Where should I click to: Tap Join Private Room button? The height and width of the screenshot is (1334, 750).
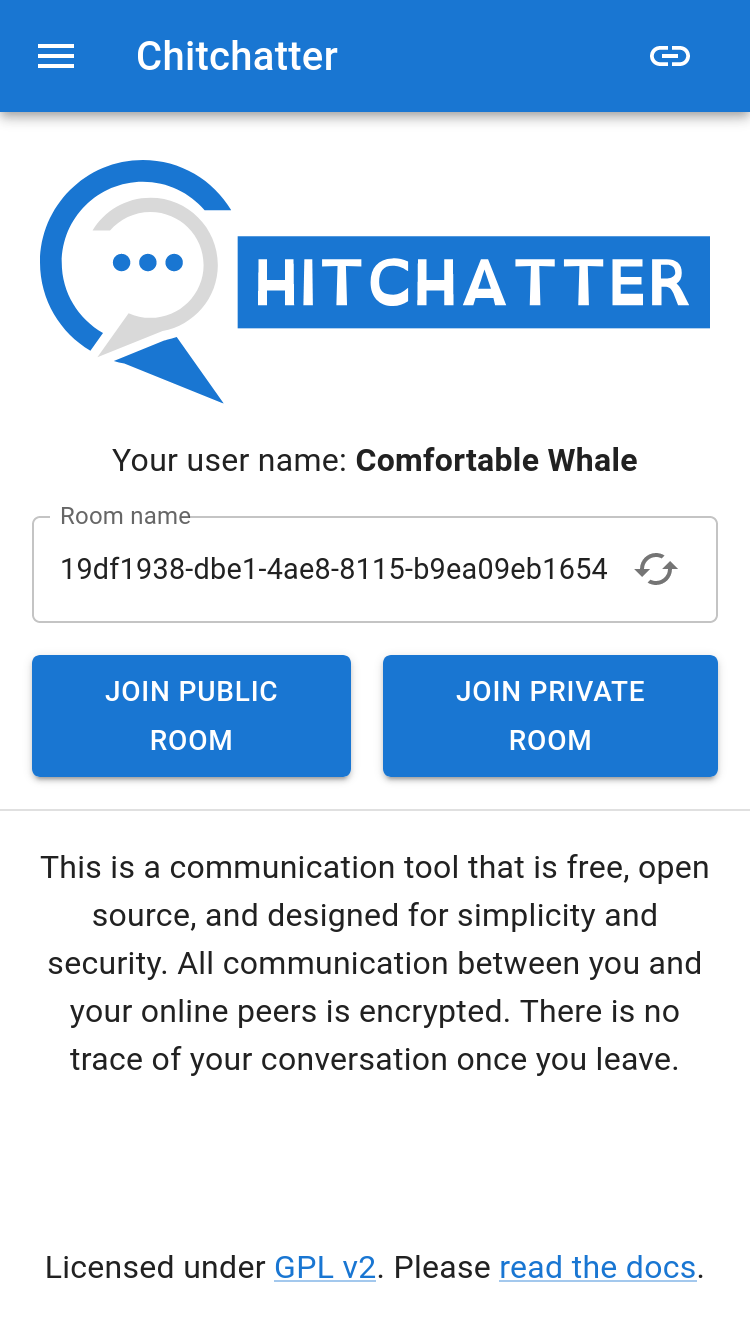point(550,716)
